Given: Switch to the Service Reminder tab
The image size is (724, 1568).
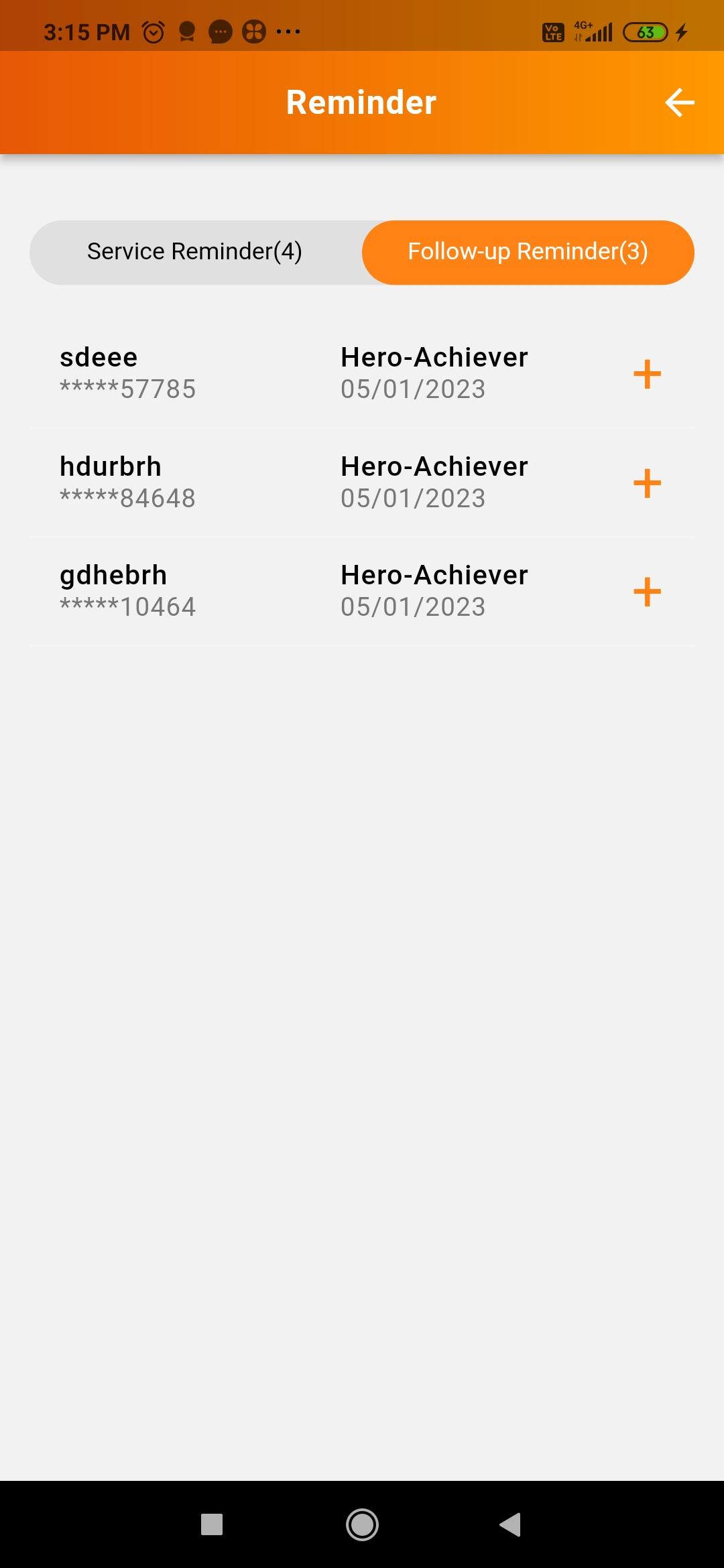Looking at the screenshot, I should pyautogui.click(x=195, y=252).
